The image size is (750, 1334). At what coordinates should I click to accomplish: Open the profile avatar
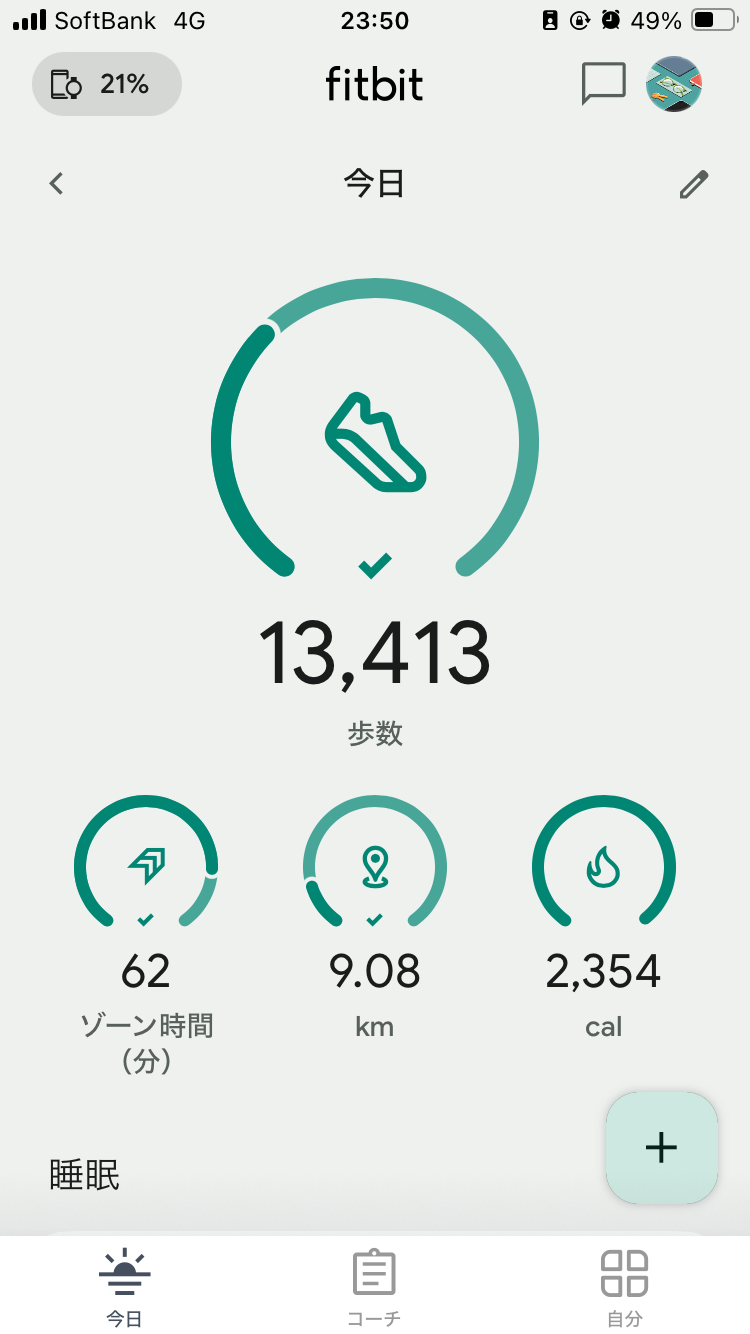click(674, 84)
